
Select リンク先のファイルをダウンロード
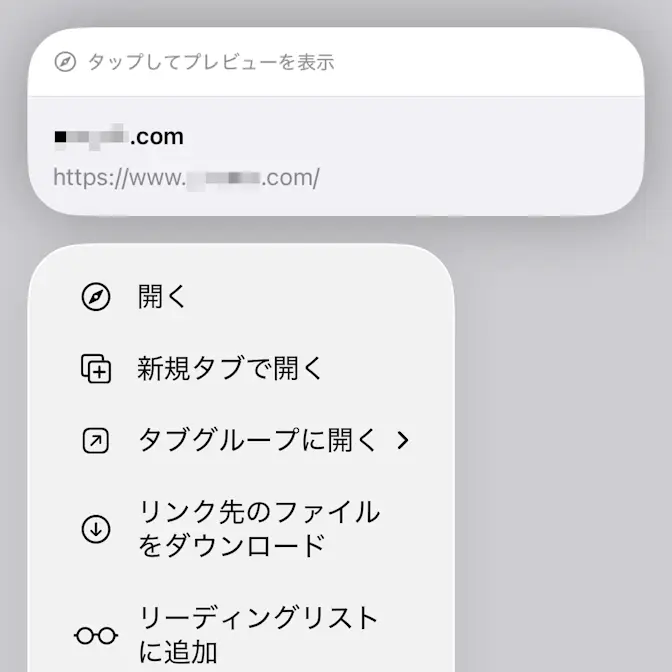[240, 530]
